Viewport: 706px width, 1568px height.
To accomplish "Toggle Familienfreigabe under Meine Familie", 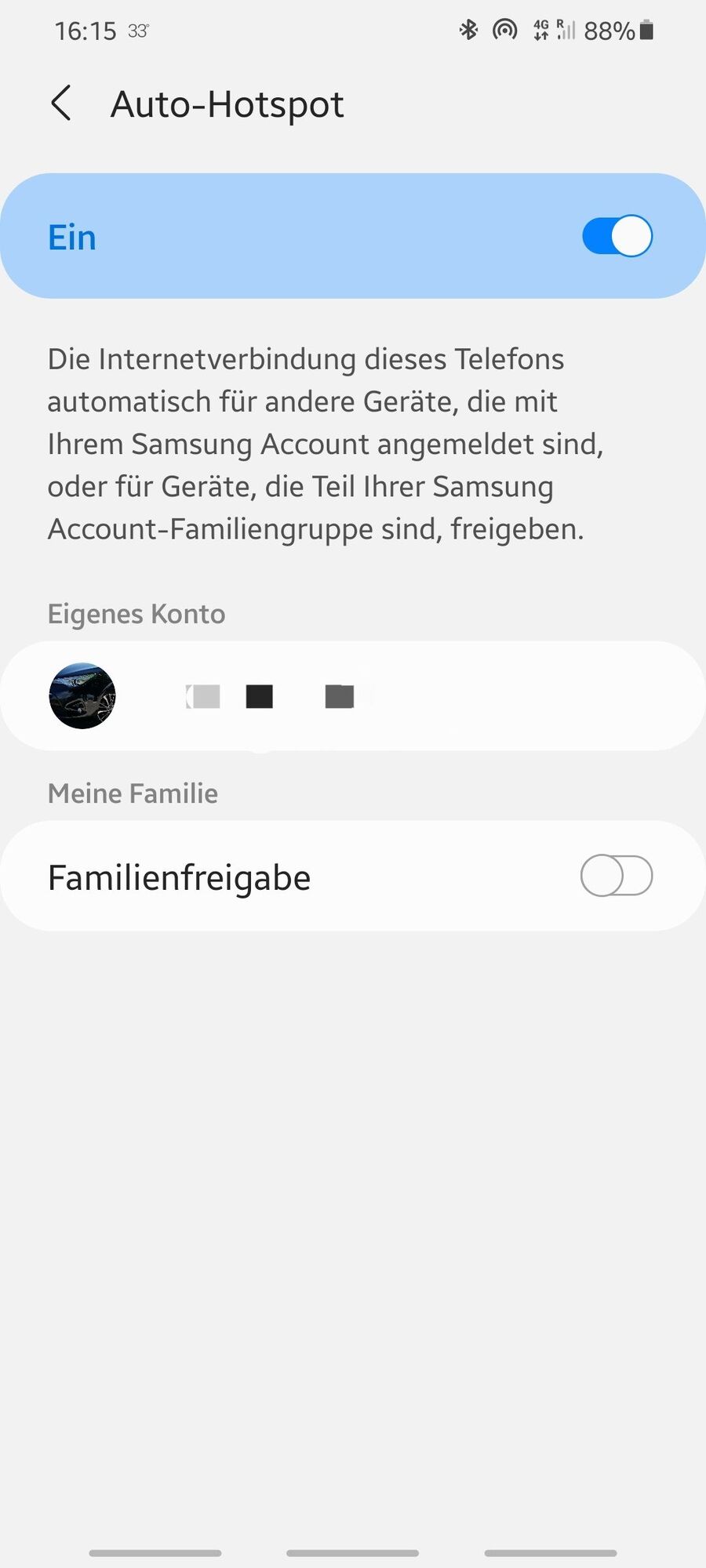I will click(x=617, y=876).
